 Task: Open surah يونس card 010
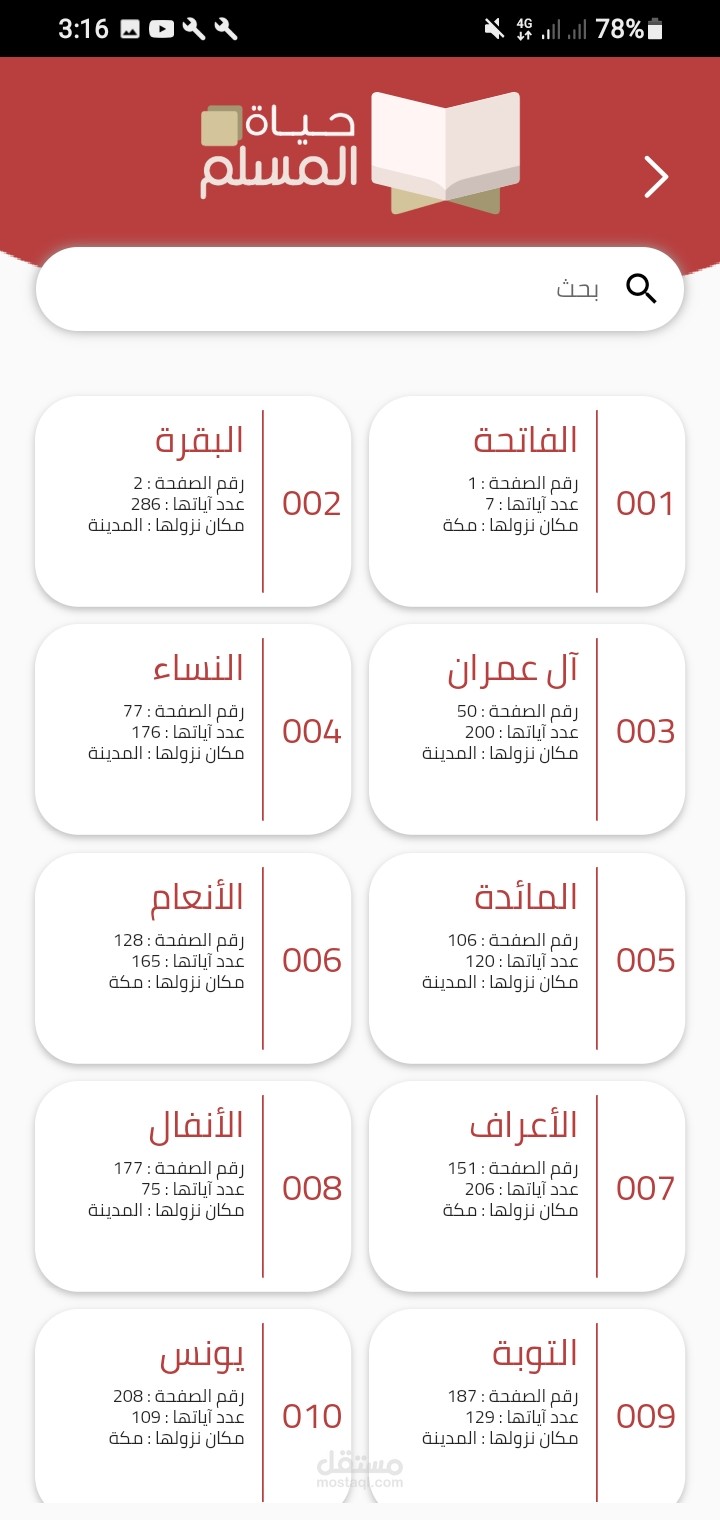pos(193,1410)
